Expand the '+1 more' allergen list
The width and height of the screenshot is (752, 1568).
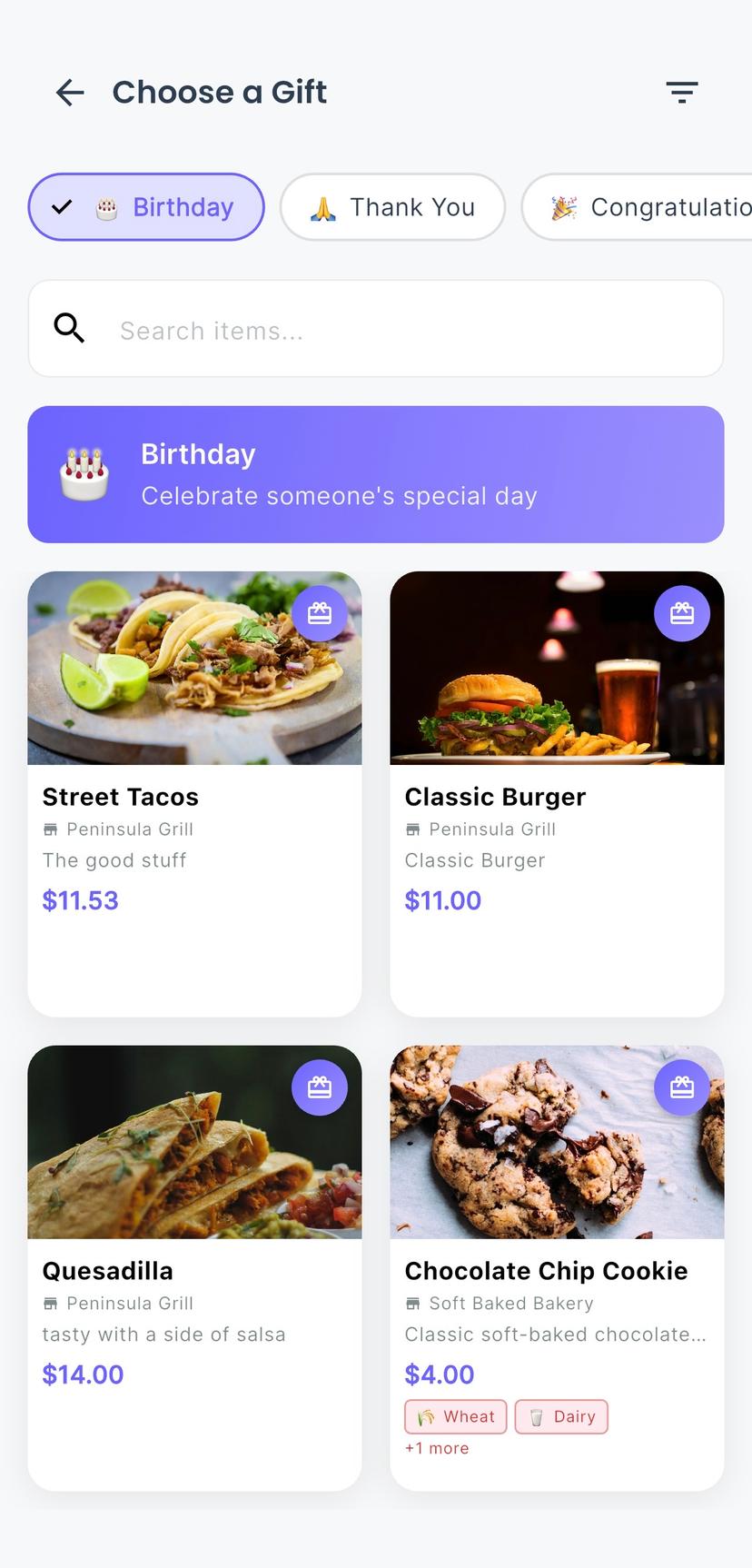437,1448
